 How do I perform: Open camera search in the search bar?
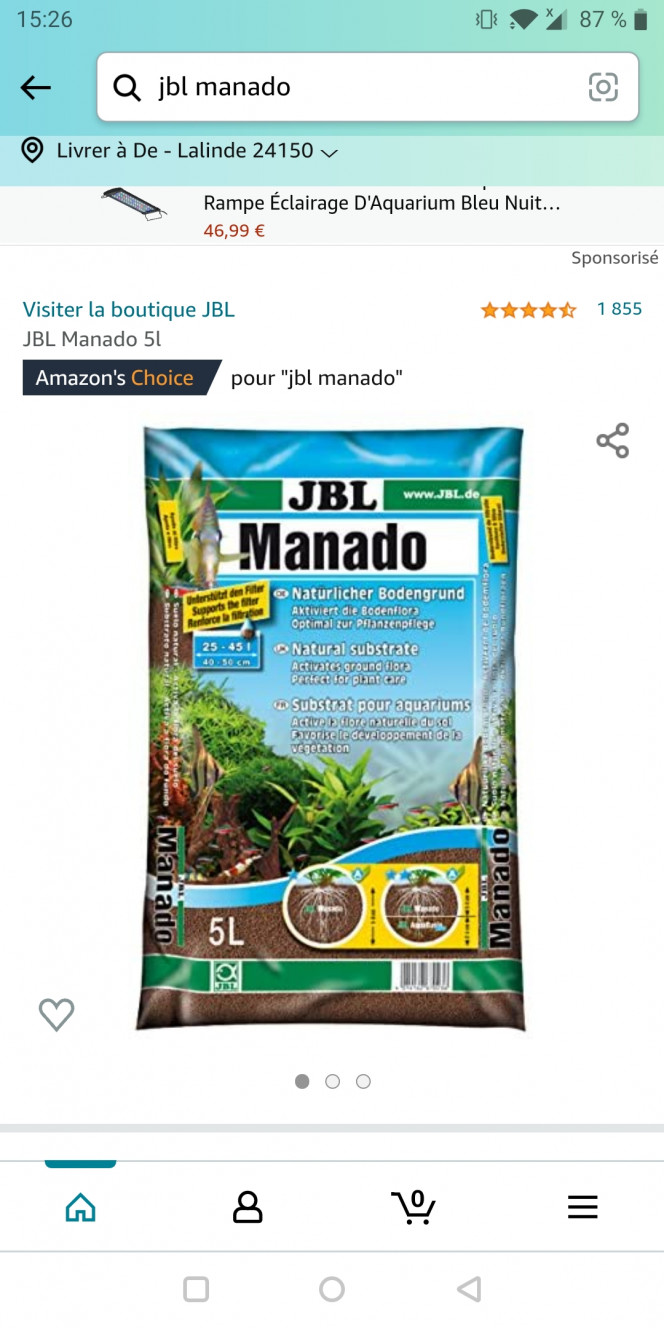click(603, 88)
